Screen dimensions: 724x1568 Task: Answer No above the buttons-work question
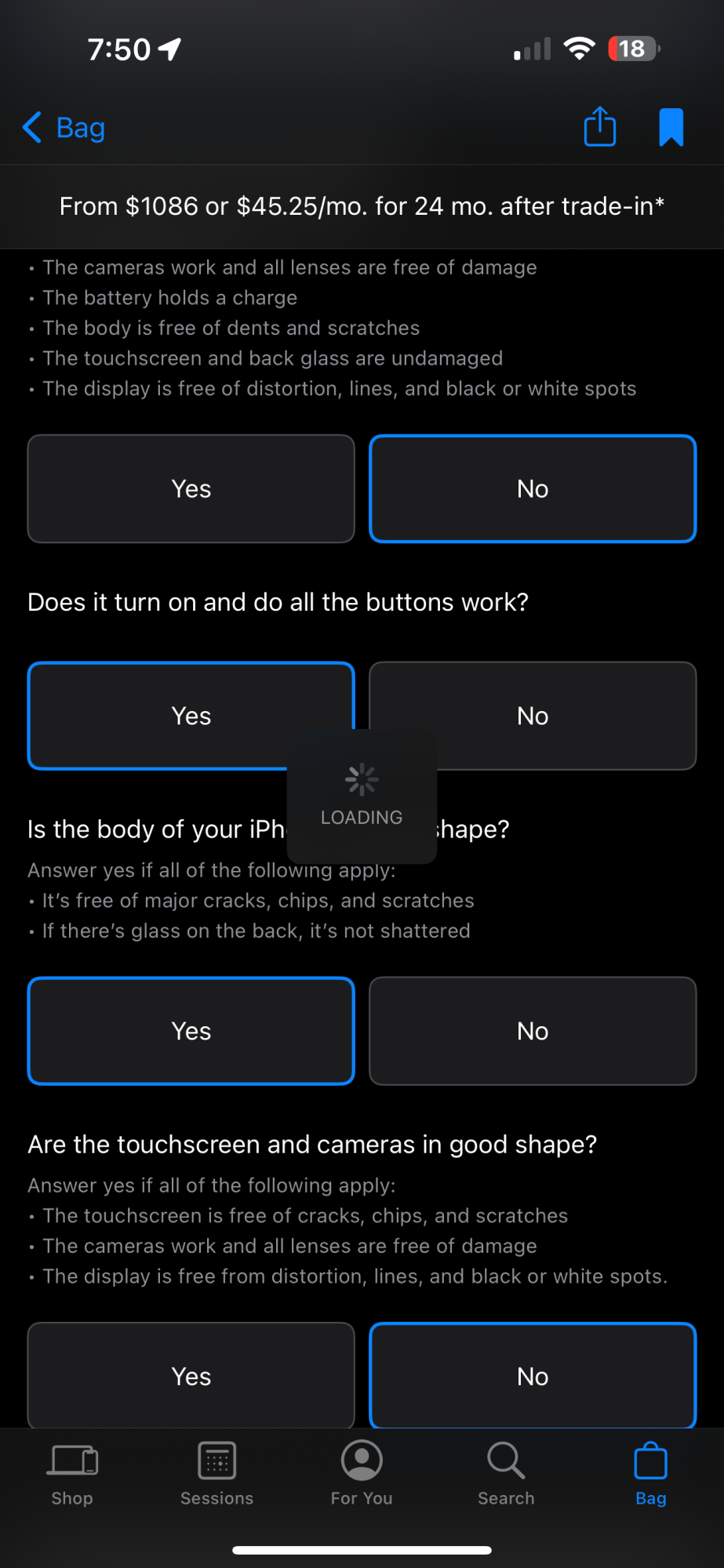[533, 488]
